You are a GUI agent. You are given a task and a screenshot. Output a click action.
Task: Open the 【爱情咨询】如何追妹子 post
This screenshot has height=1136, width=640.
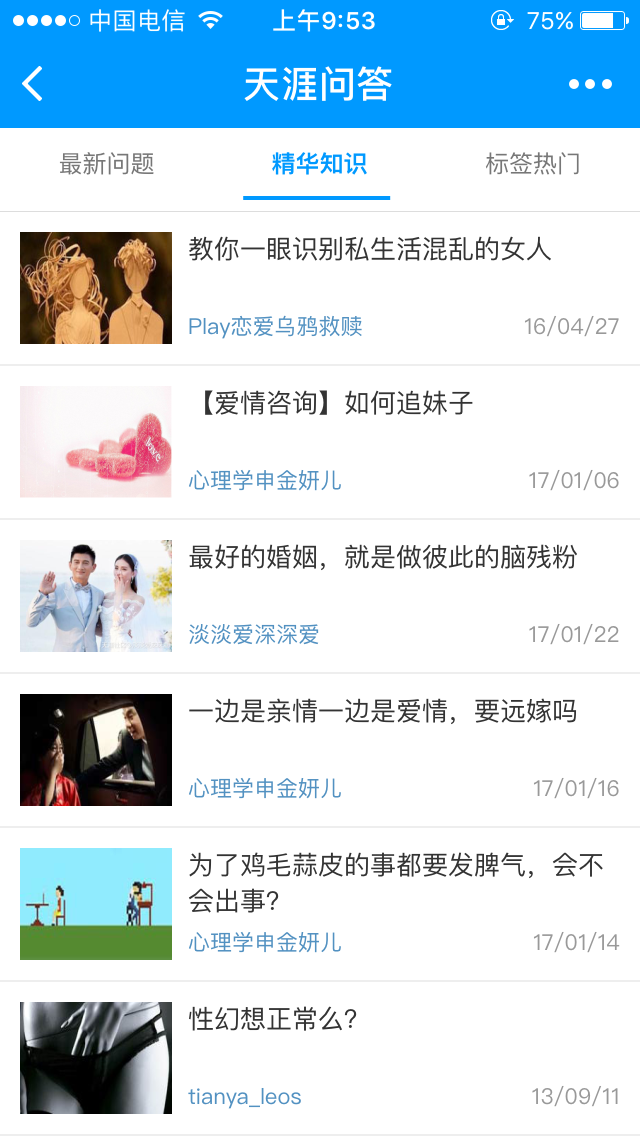click(x=331, y=404)
